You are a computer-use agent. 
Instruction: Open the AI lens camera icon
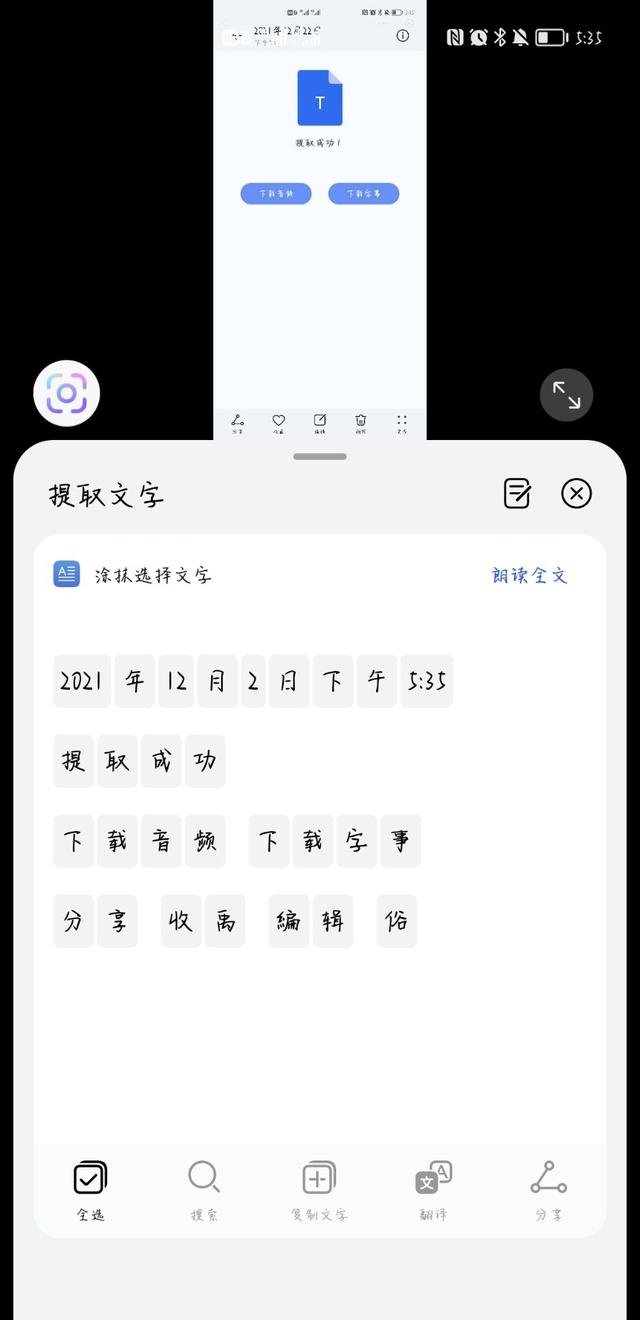67,394
